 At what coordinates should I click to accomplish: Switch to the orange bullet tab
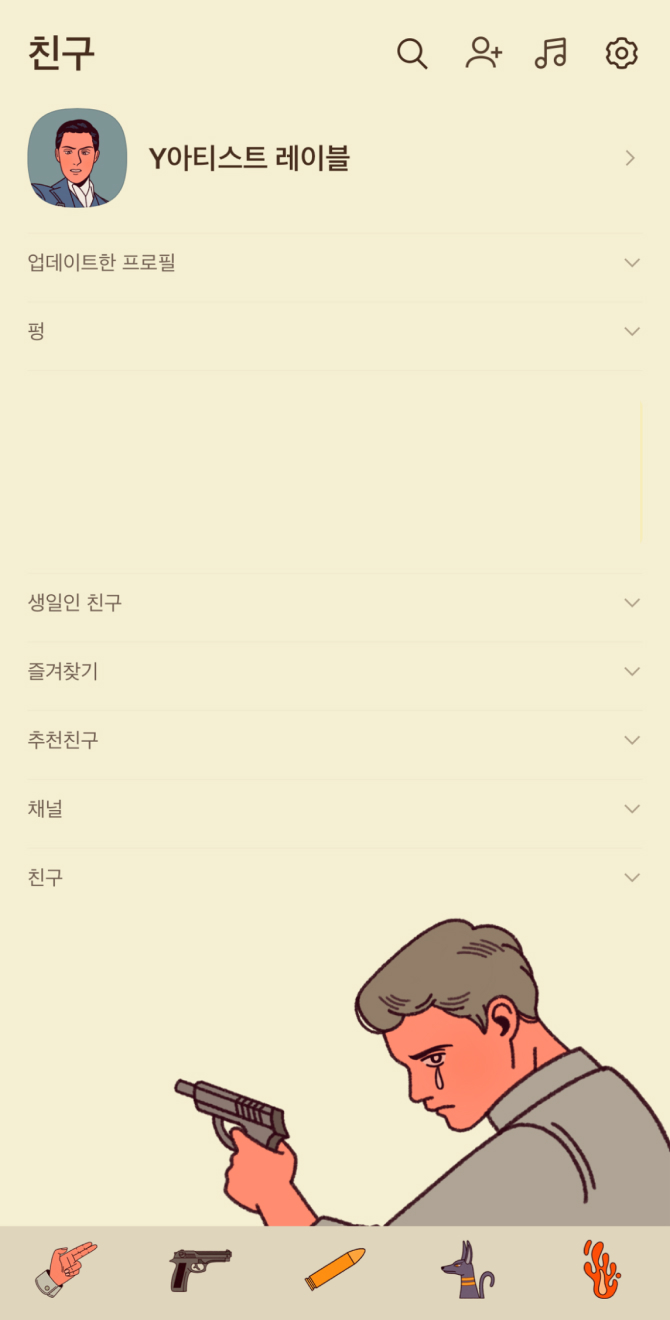coord(335,1270)
